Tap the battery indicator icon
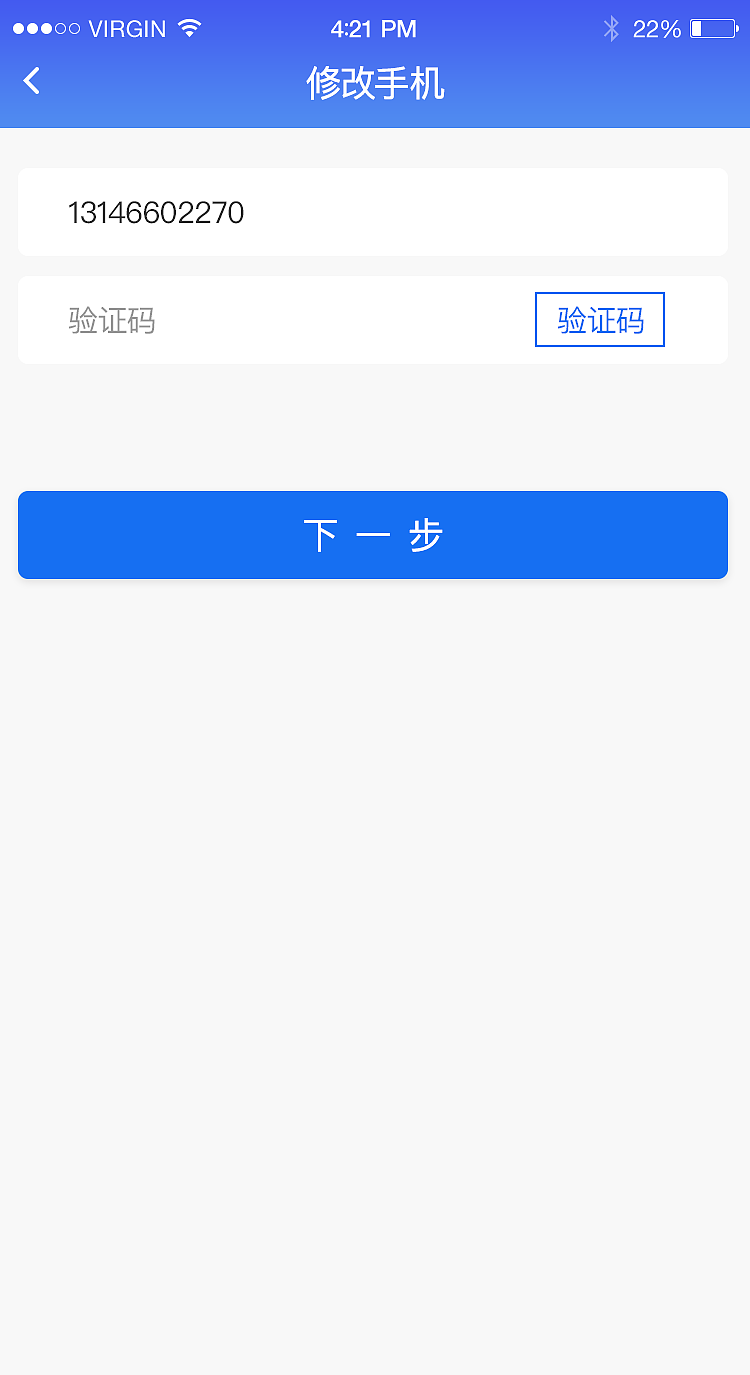 click(x=711, y=29)
